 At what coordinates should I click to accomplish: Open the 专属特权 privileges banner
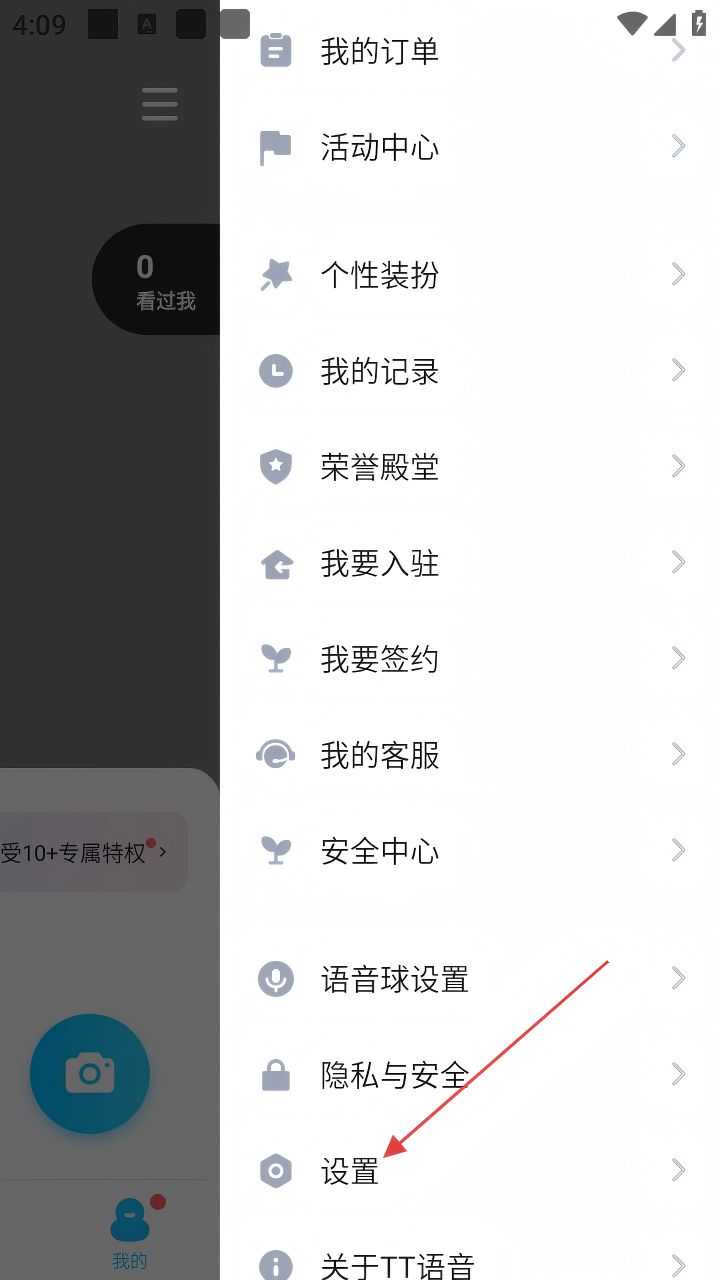pyautogui.click(x=90, y=853)
